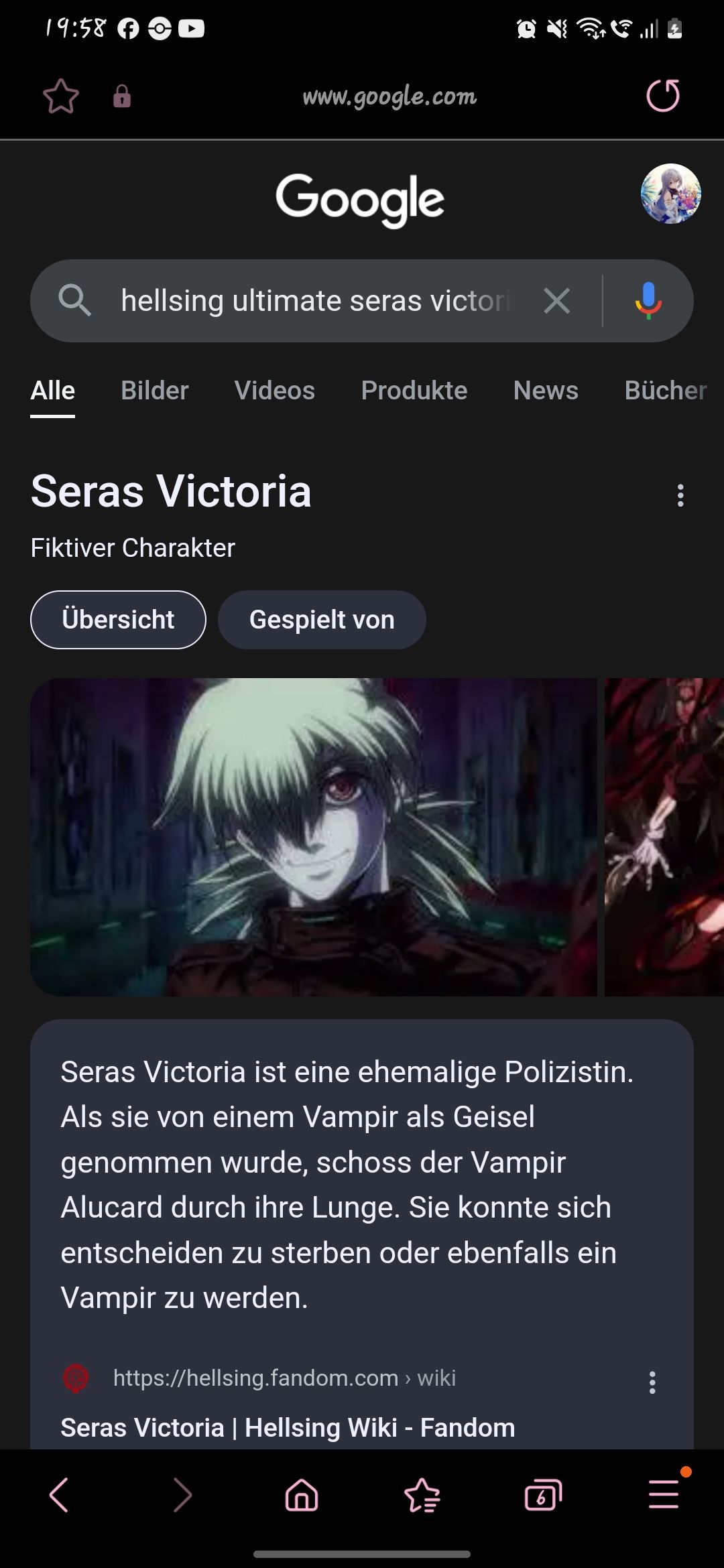Switch to the News tab
Image resolution: width=724 pixels, height=1568 pixels.
pyautogui.click(x=545, y=391)
